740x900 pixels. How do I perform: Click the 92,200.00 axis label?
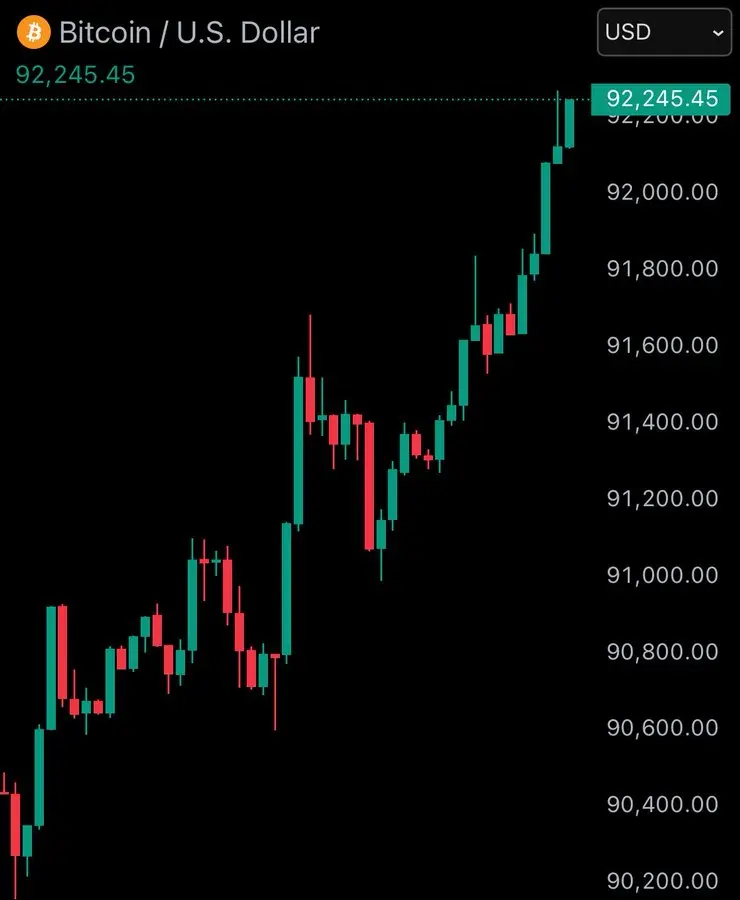662,120
